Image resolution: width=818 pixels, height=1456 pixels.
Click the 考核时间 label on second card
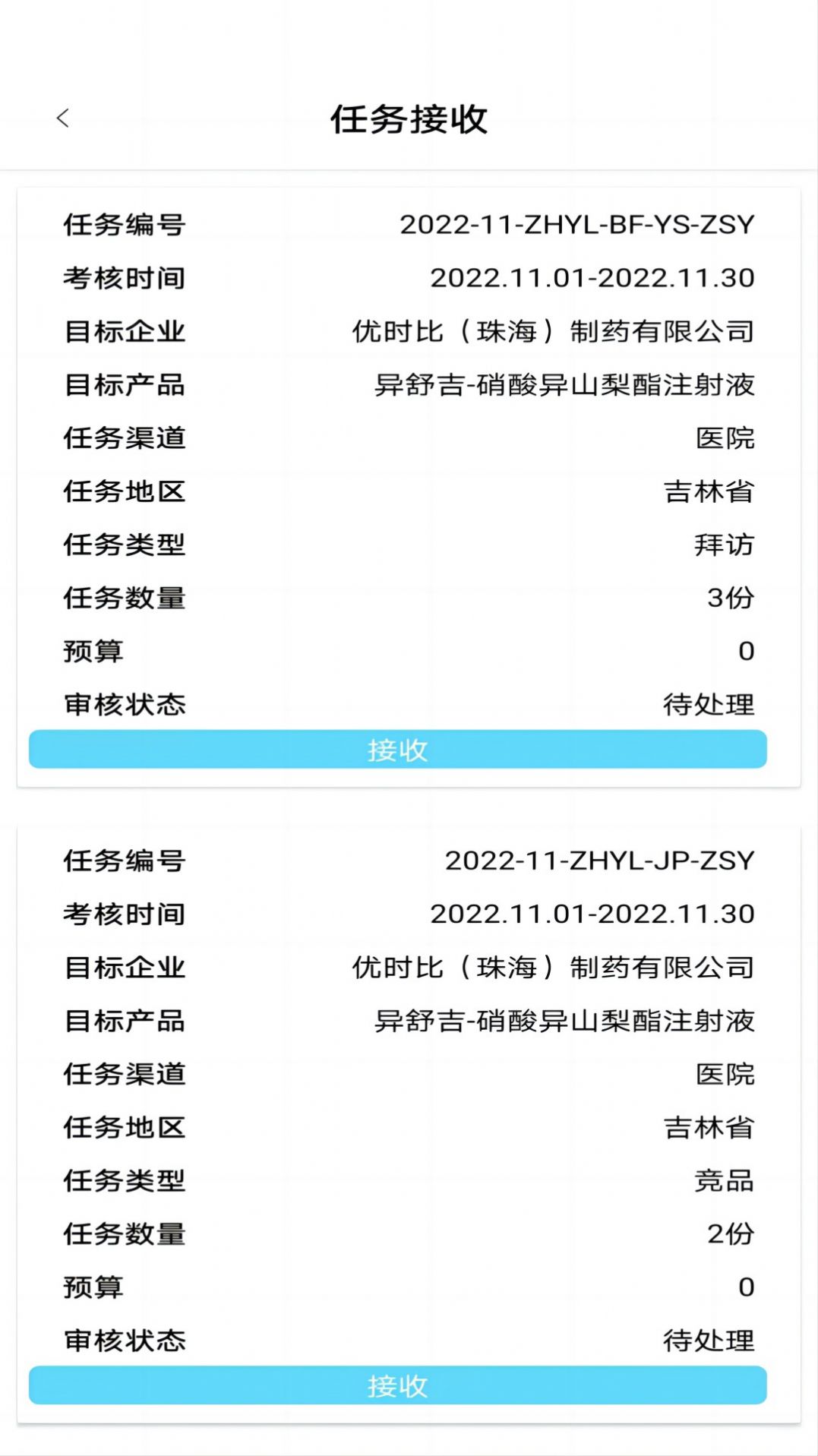coord(125,914)
